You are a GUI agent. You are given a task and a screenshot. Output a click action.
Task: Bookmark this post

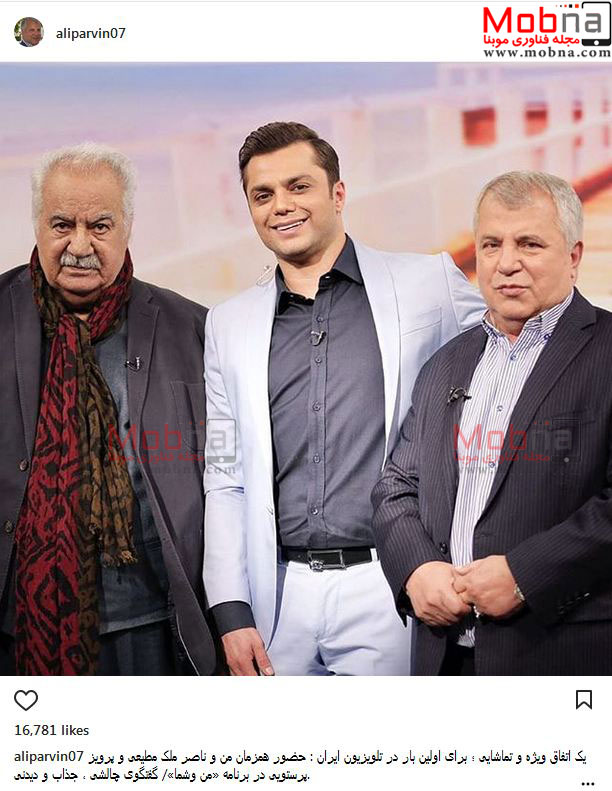585,700
